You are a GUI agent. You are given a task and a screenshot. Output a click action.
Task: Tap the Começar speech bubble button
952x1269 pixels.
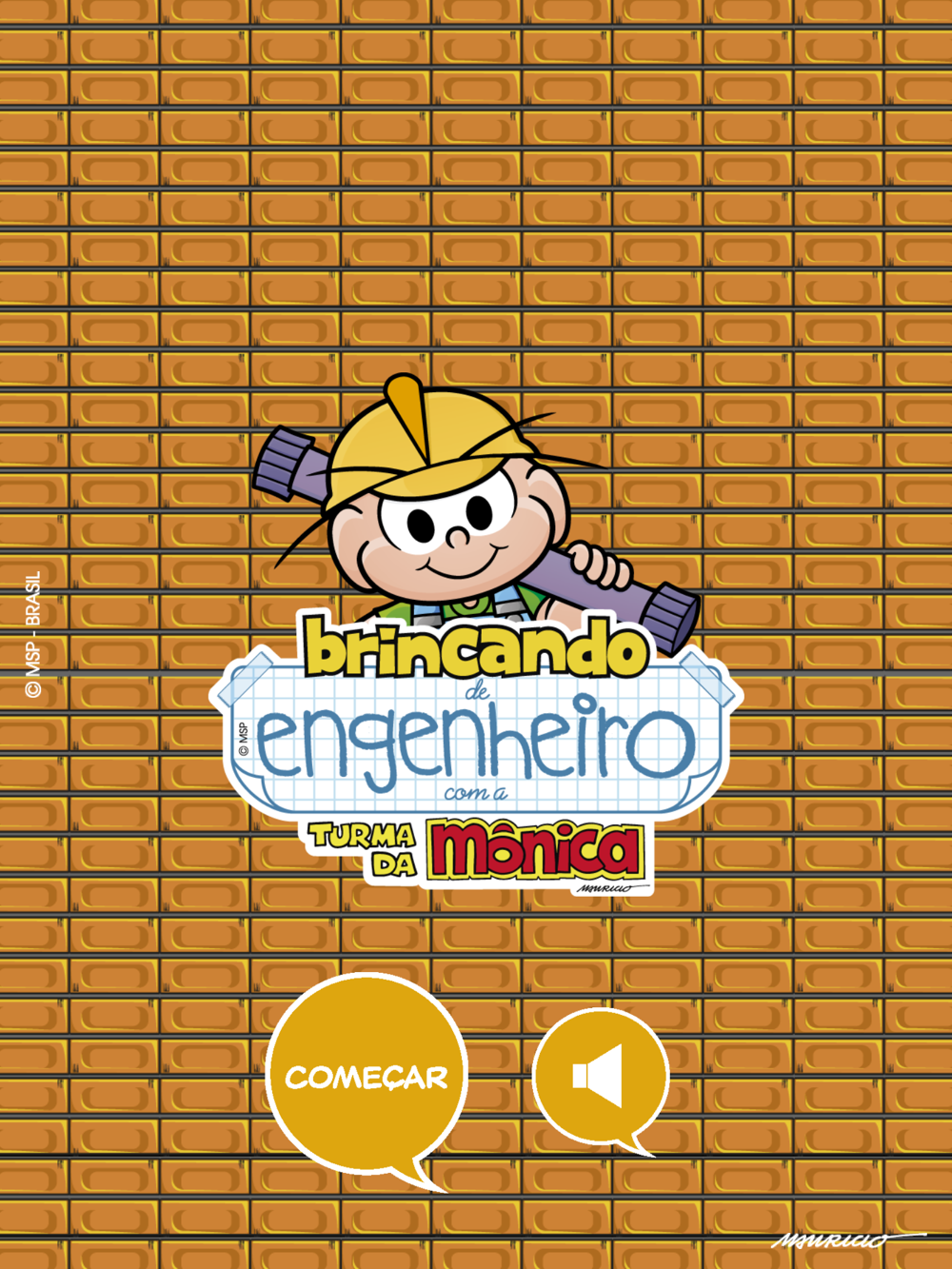coord(367,1077)
